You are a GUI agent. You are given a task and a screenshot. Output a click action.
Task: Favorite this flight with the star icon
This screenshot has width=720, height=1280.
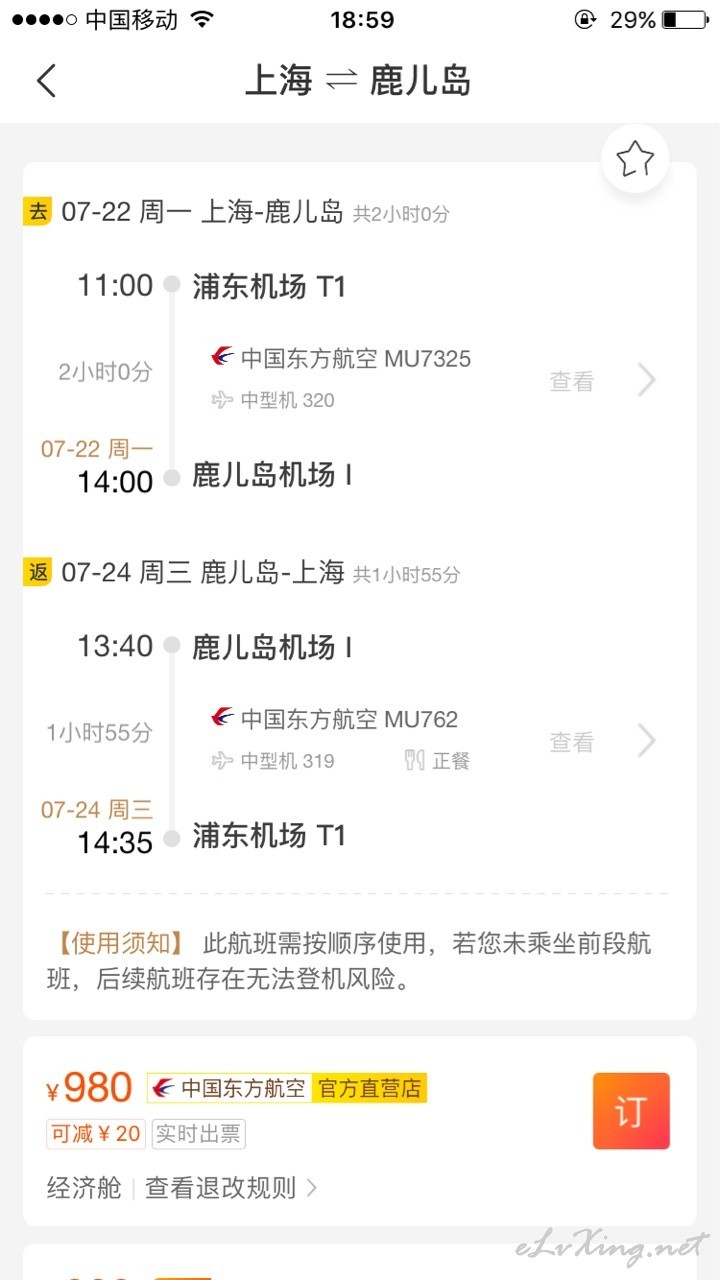tap(634, 159)
